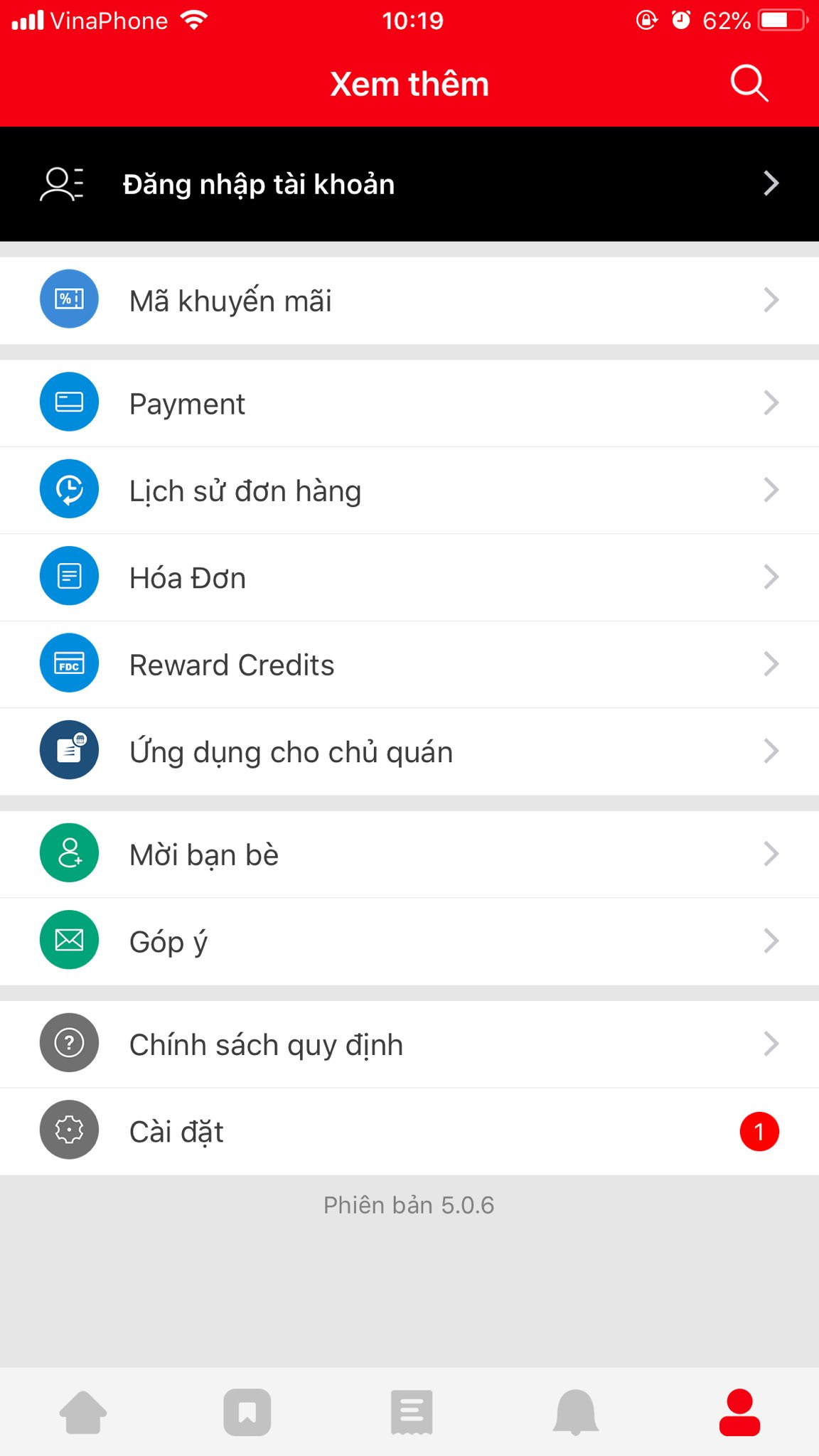Screen dimensions: 819x1456
Task: Check Reward Credits
Action: click(x=409, y=665)
